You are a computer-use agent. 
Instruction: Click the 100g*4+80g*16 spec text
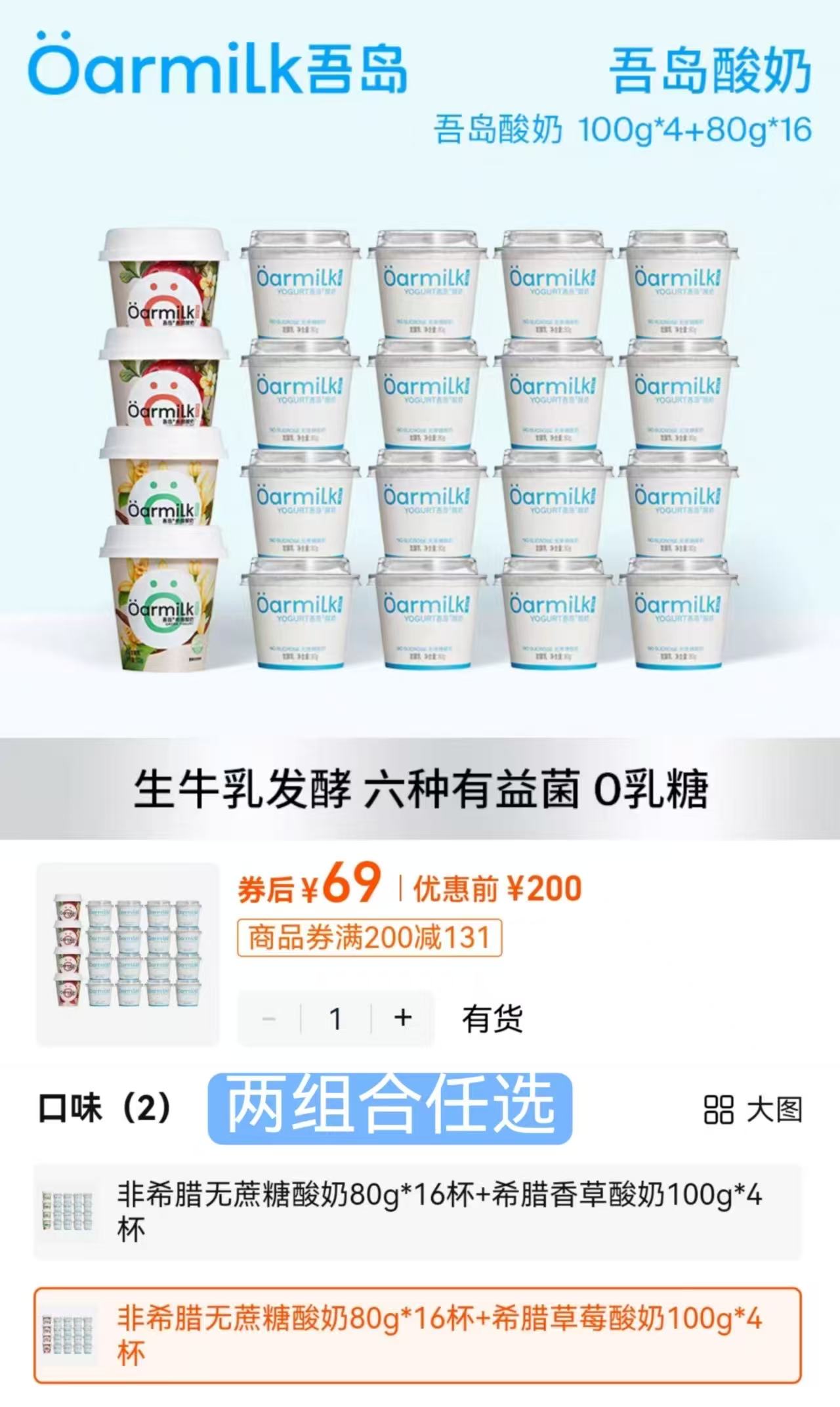click(679, 129)
